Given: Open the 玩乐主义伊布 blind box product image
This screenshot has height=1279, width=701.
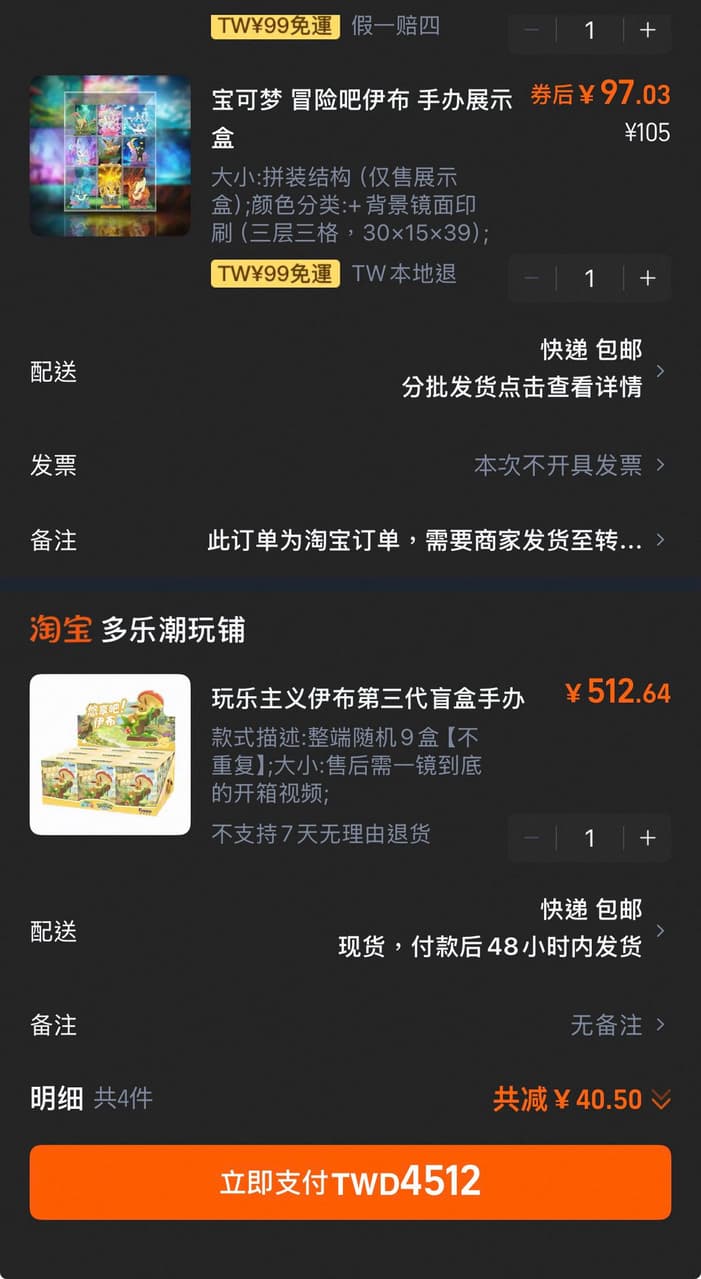Looking at the screenshot, I should (x=110, y=755).
